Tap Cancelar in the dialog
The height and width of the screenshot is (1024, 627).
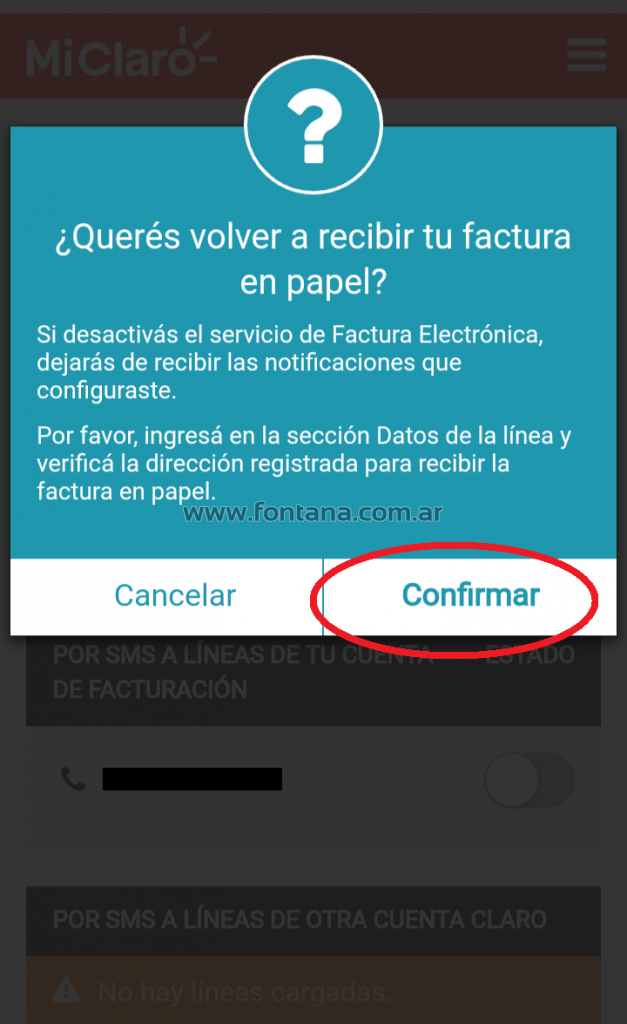[x=167, y=596]
